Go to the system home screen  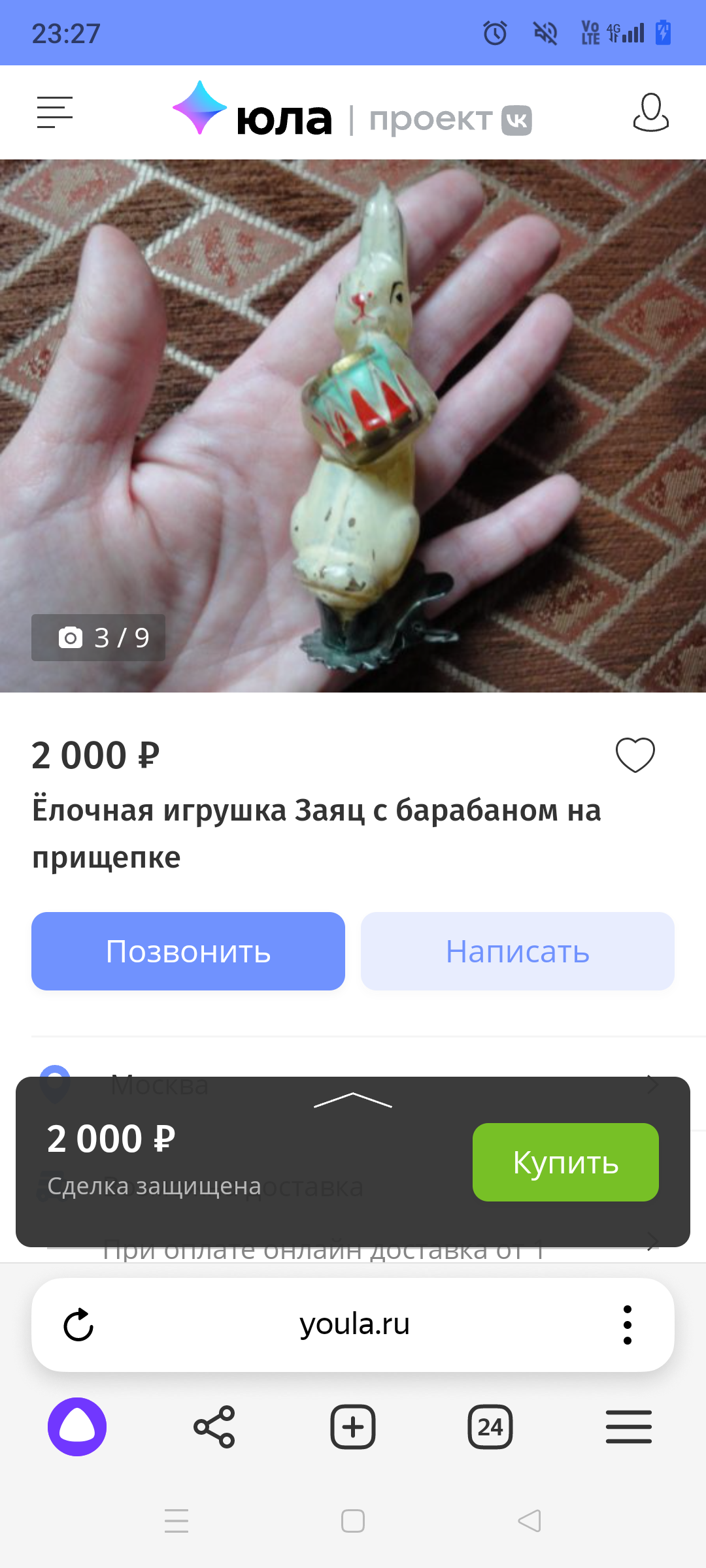(x=353, y=1521)
